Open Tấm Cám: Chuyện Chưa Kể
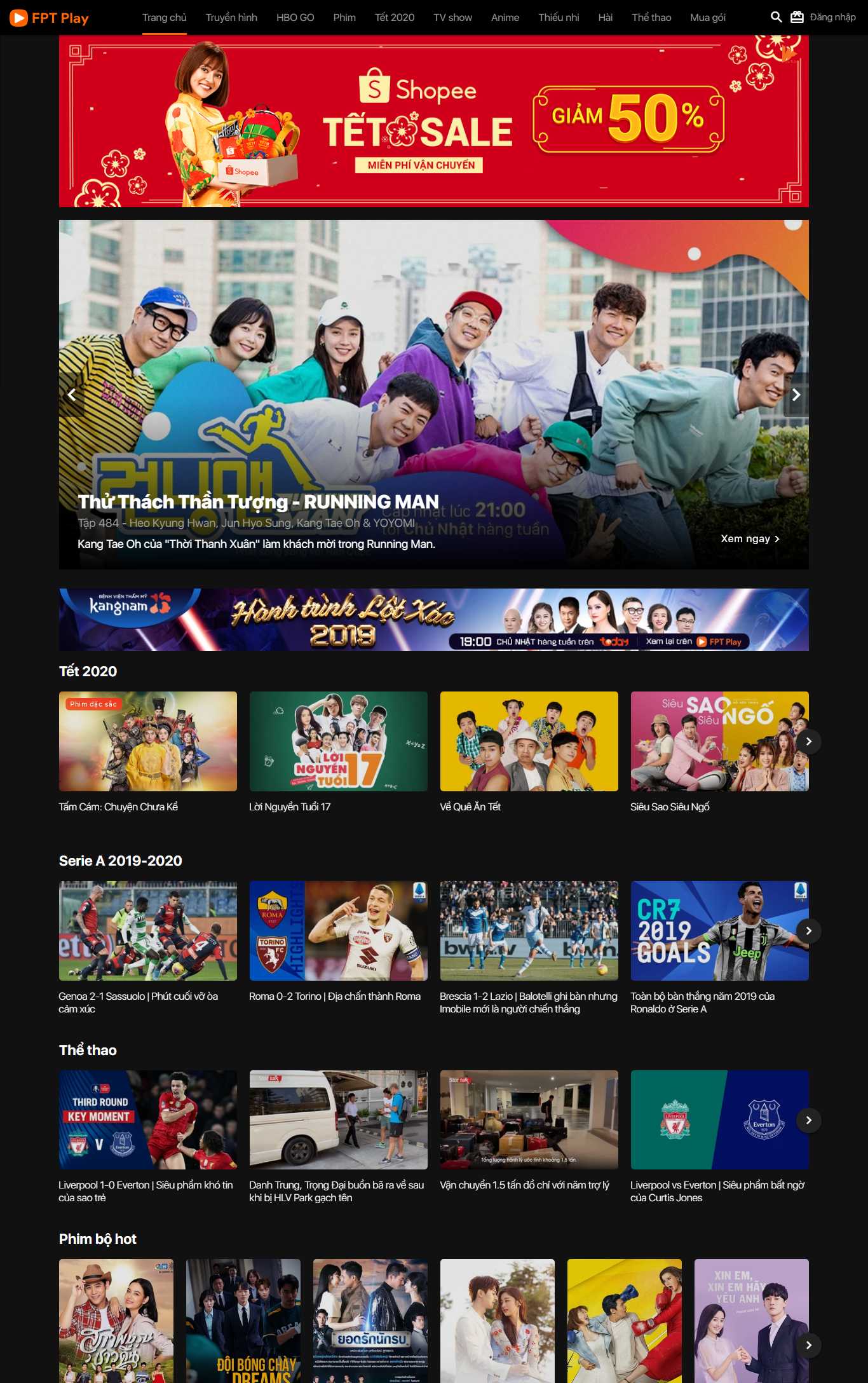 pos(147,741)
